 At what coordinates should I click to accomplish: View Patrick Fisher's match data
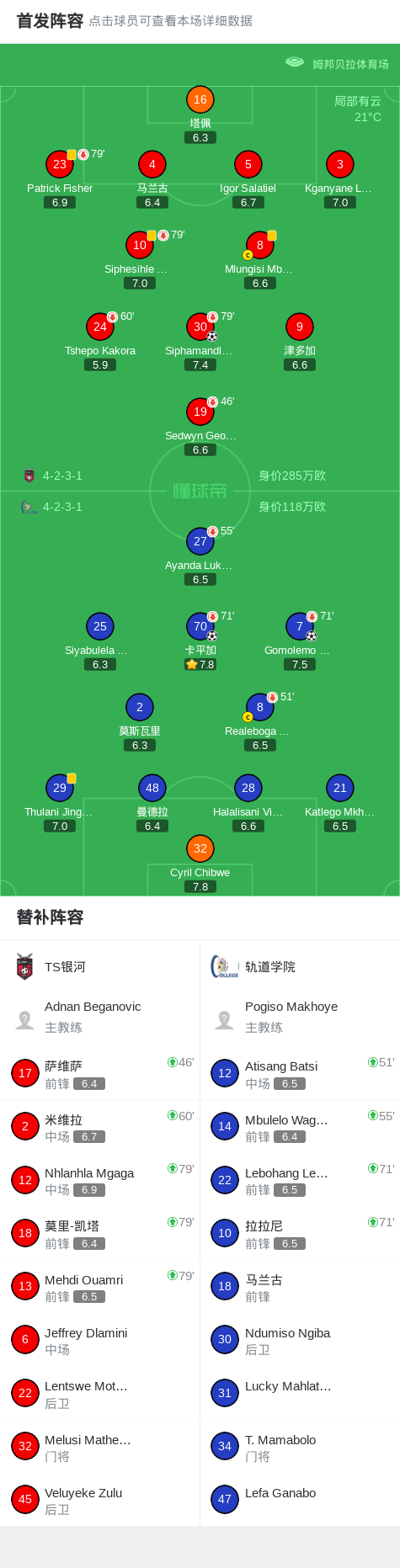pos(60,179)
